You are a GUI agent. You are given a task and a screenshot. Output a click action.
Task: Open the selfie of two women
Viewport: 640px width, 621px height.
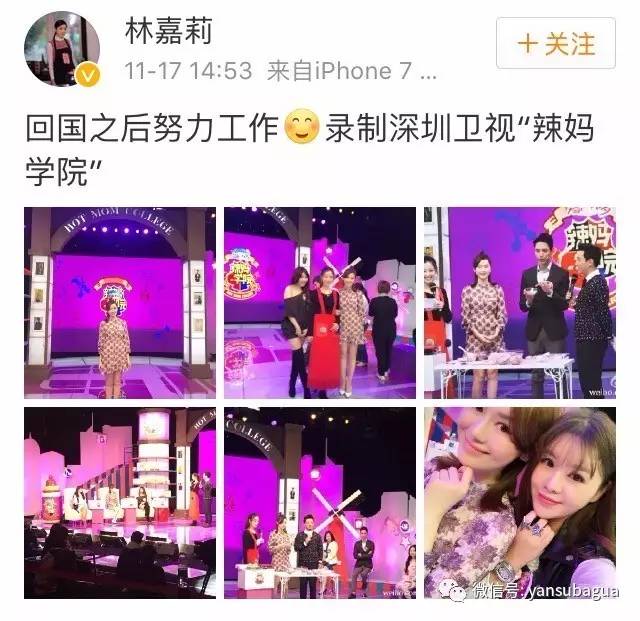(x=519, y=501)
